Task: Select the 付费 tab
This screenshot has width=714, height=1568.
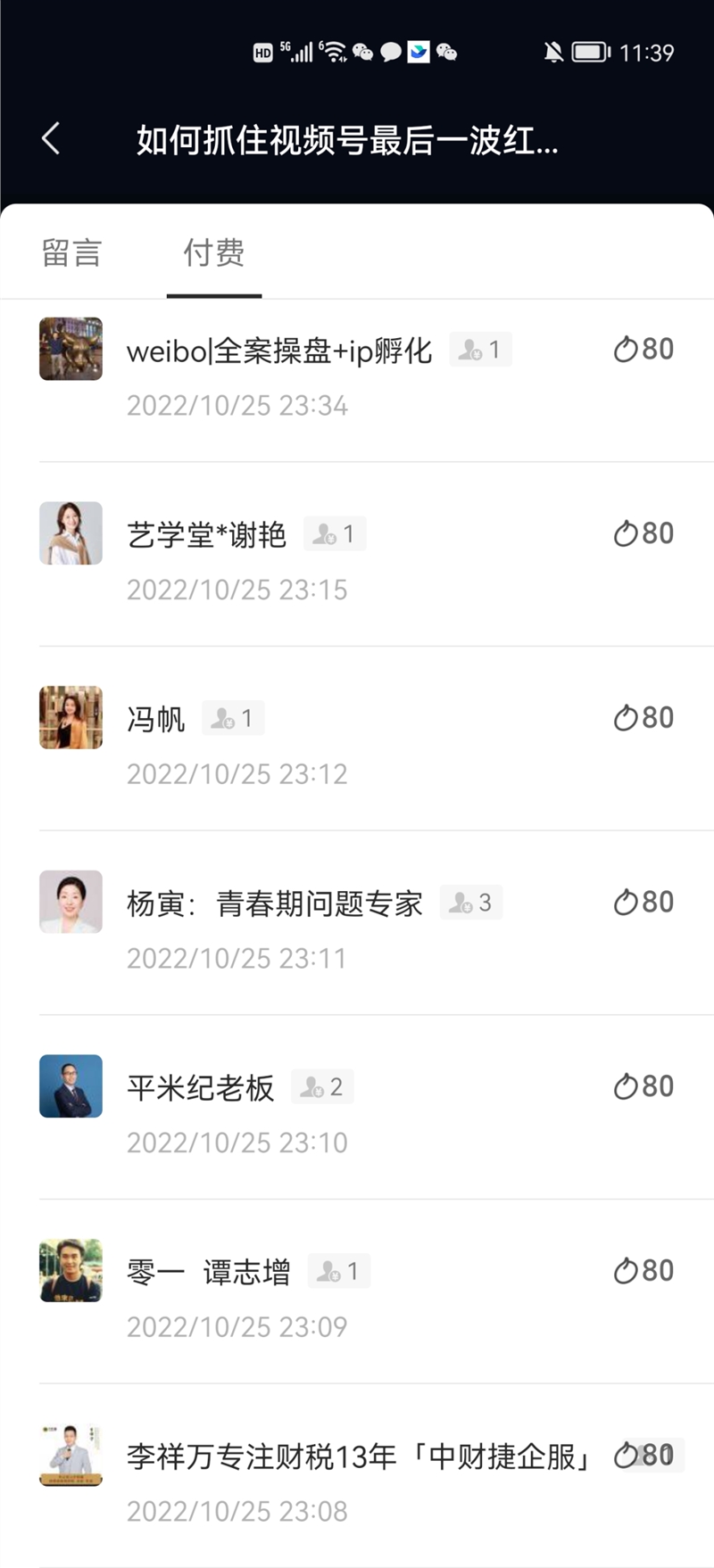Action: coord(214,252)
